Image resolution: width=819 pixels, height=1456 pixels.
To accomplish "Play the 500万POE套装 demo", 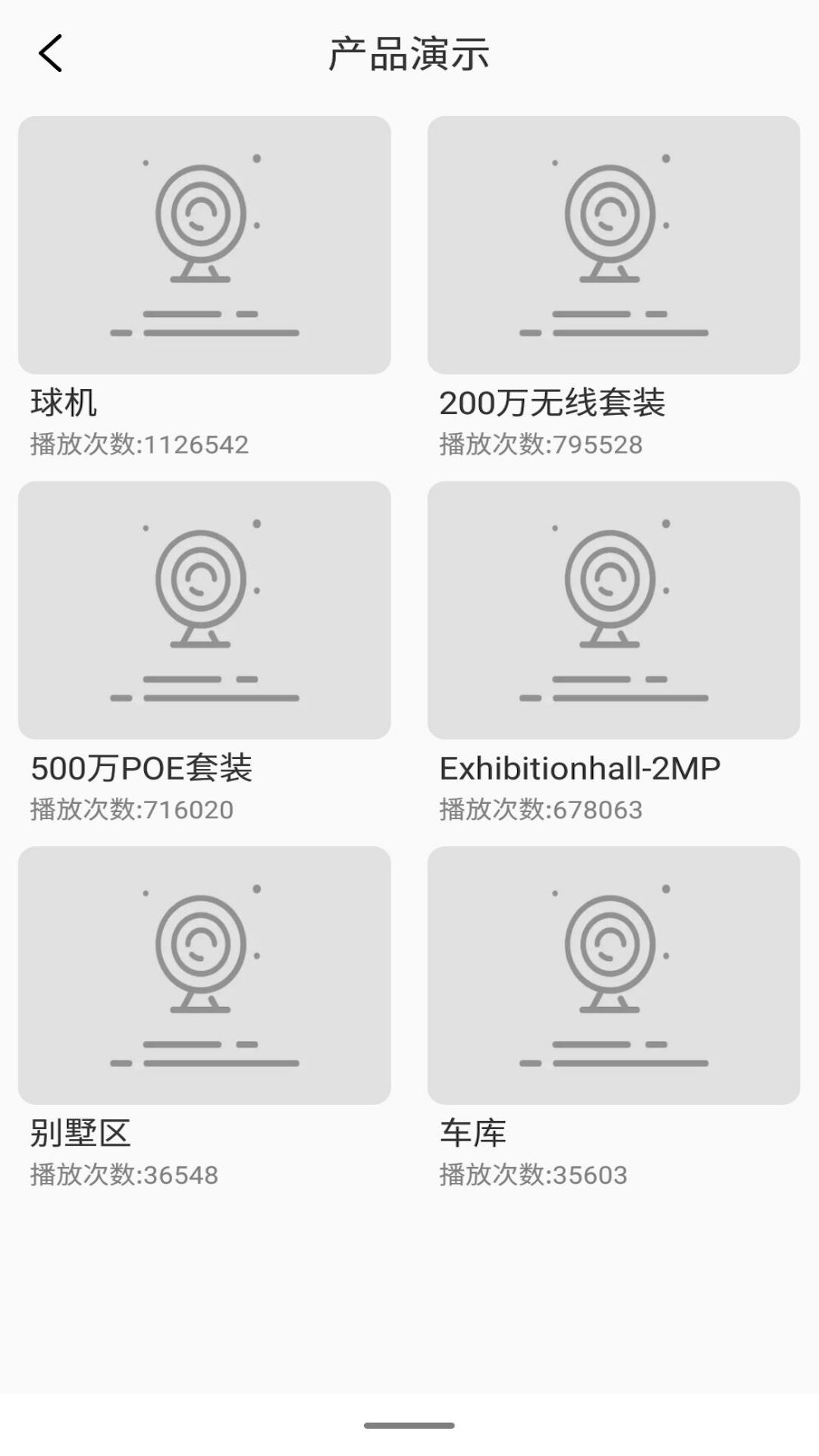I will click(x=204, y=610).
